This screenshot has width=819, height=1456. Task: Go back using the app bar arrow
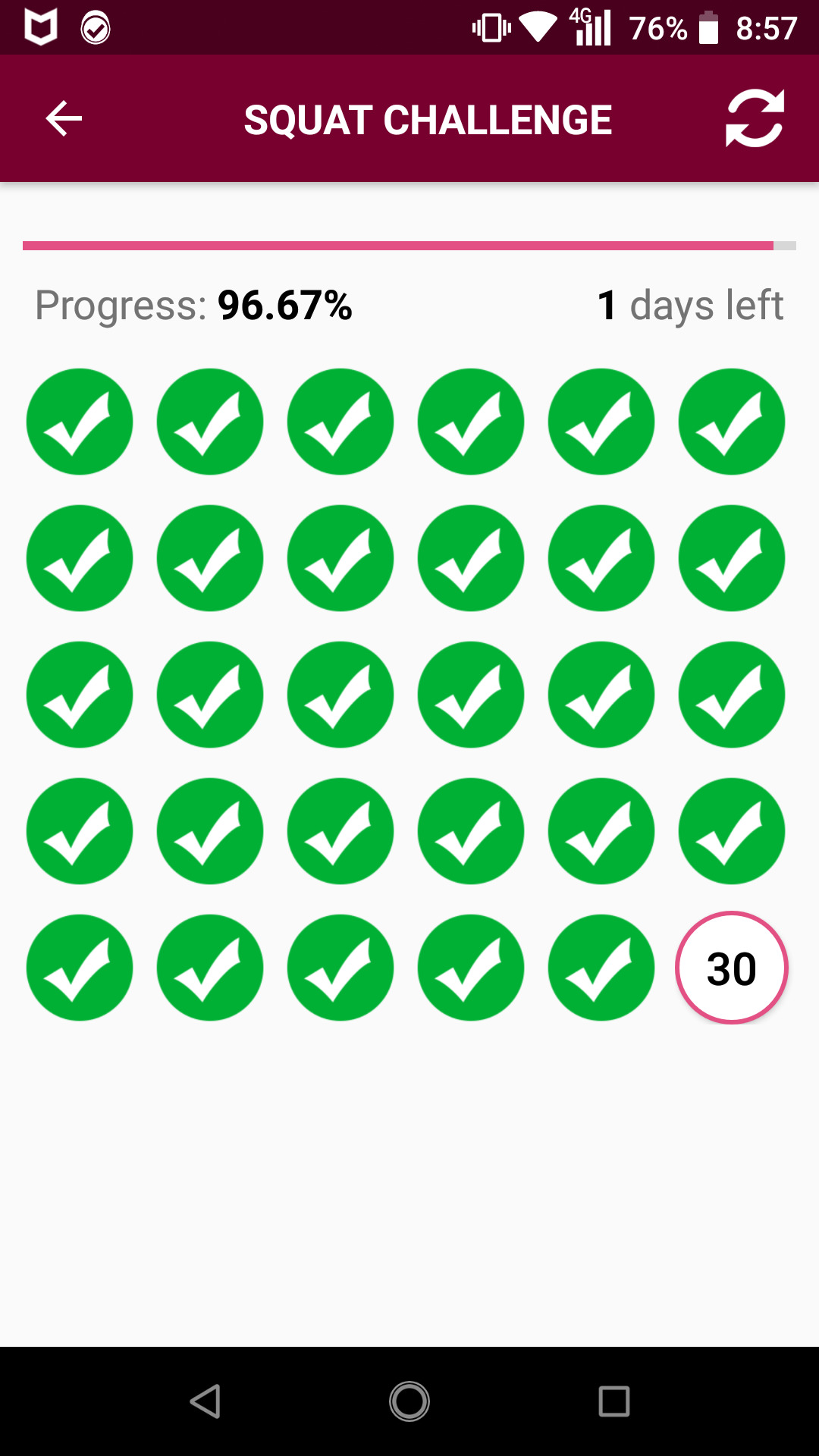pyautogui.click(x=64, y=119)
